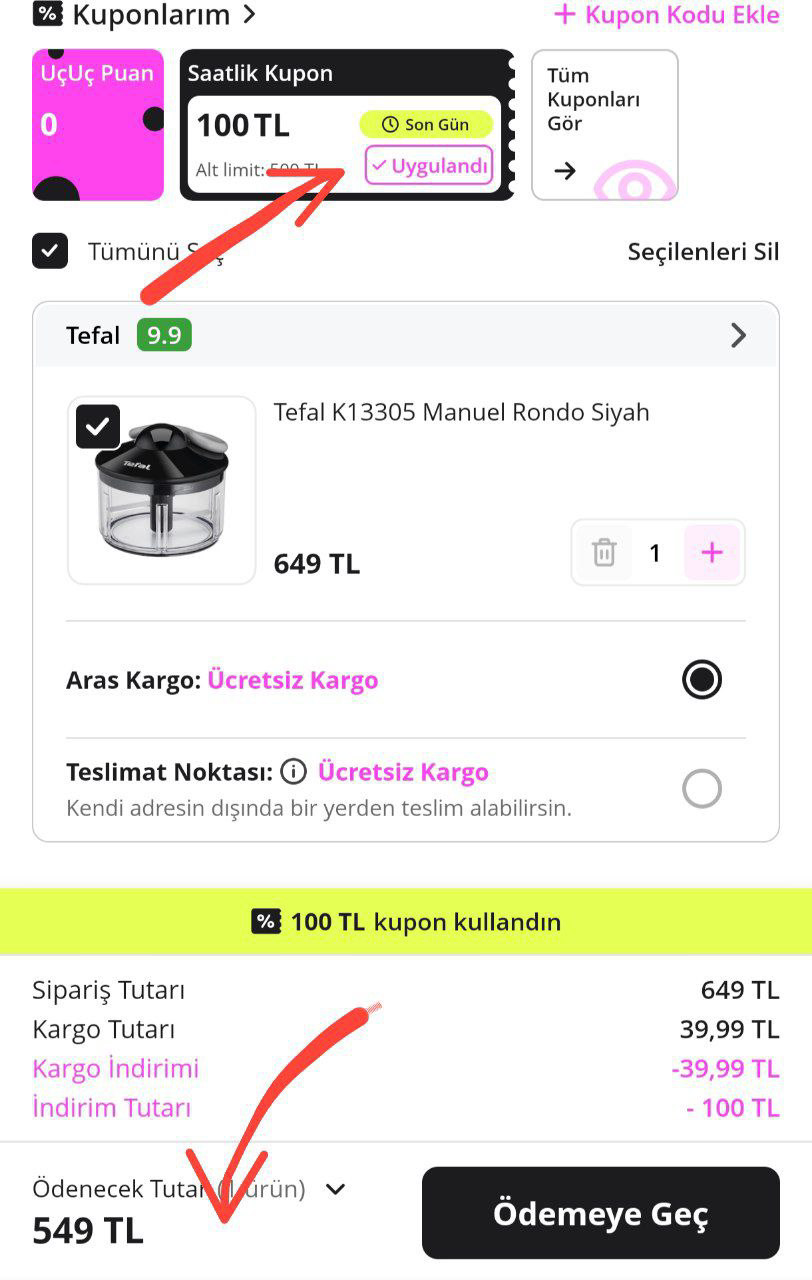The width and height of the screenshot is (812, 1280).
Task: Uncheck the Tümünü Seç checkbox
Action: [x=50, y=251]
